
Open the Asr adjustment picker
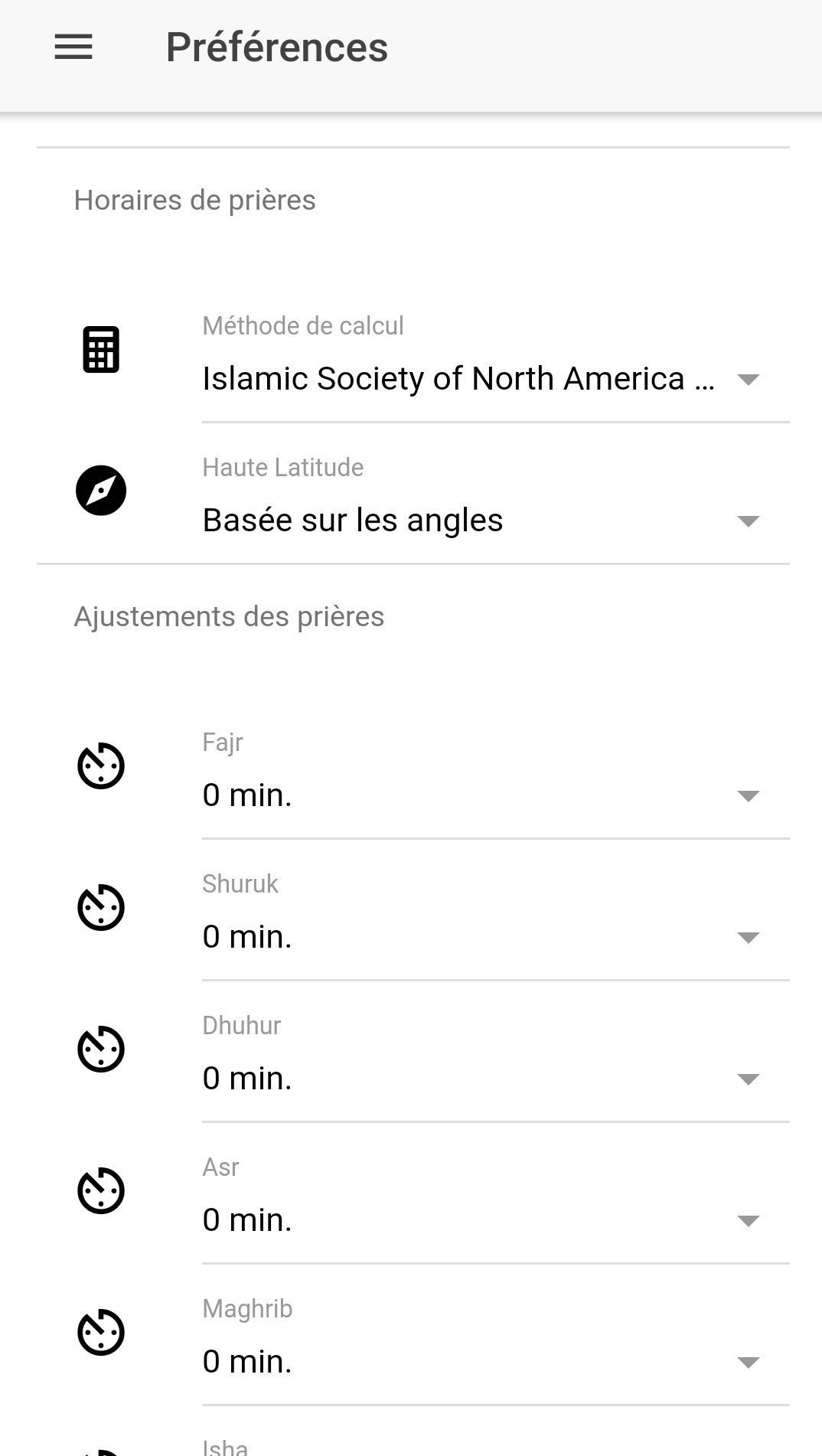pos(482,1220)
